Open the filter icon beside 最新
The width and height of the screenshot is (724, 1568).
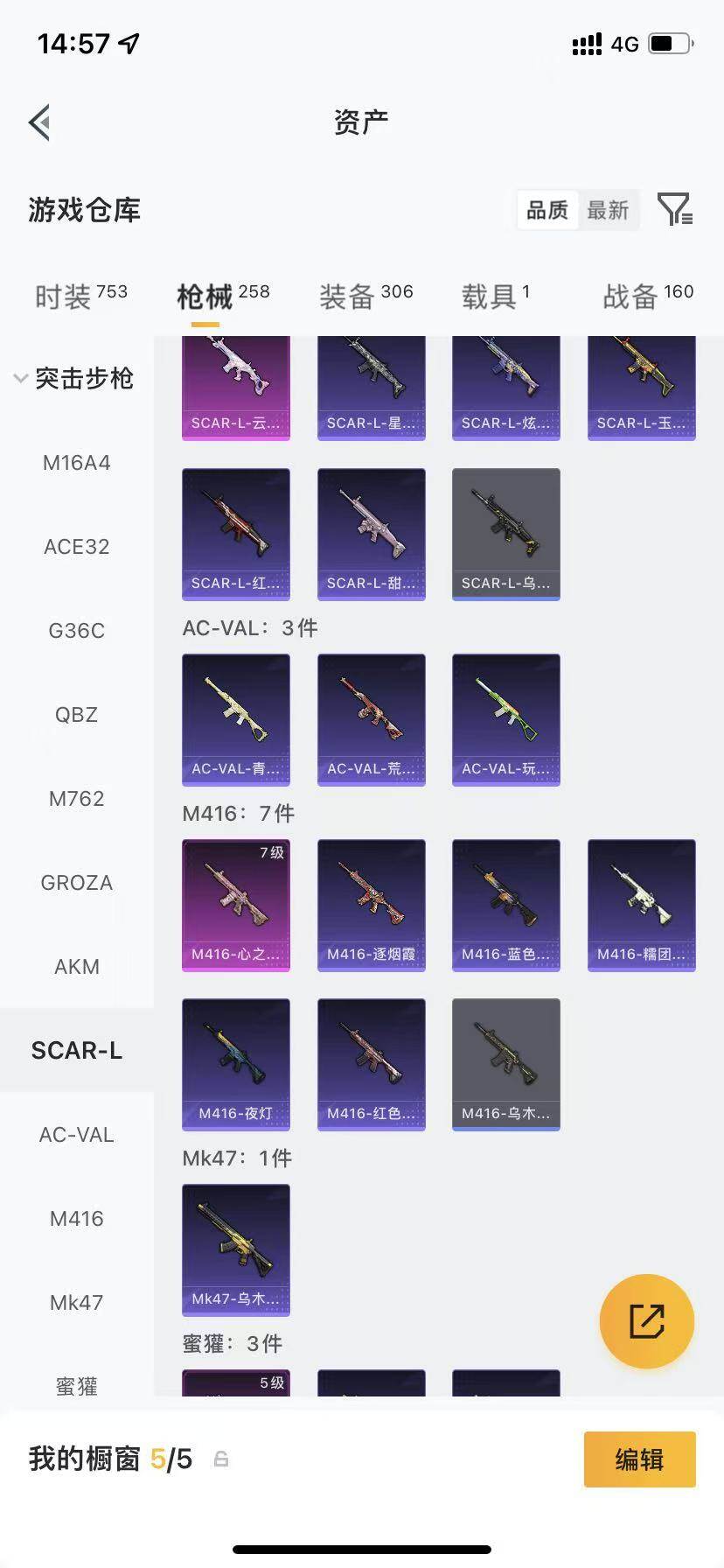pos(675,209)
